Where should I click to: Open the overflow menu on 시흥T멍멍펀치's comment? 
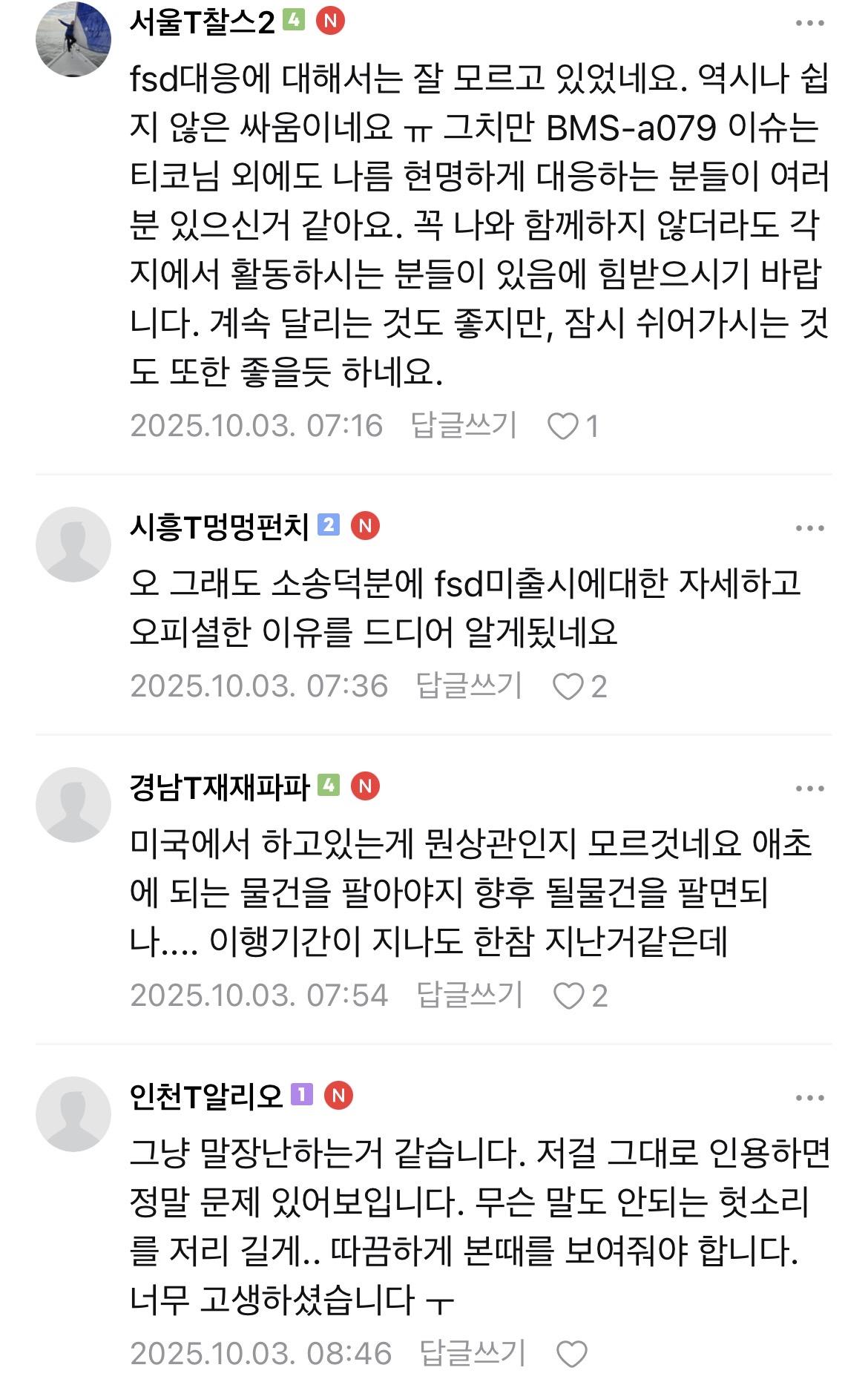coord(809,528)
